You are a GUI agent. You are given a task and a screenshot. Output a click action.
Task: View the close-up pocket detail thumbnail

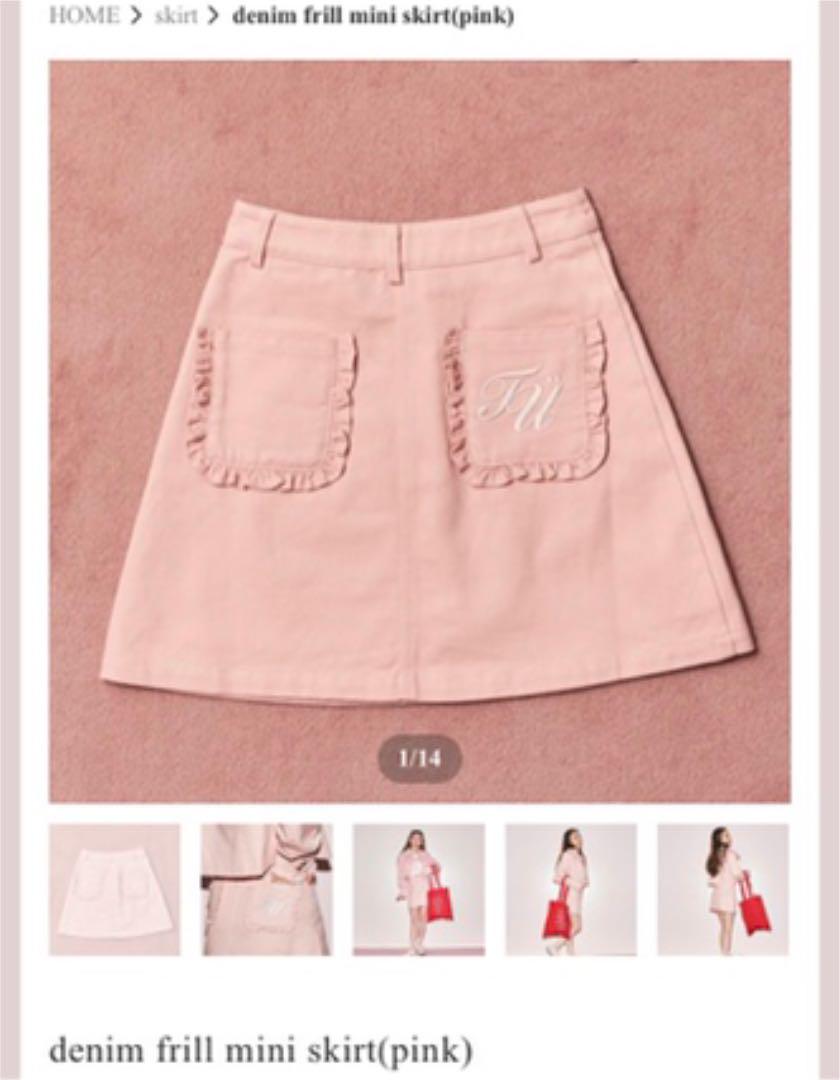coord(267,889)
